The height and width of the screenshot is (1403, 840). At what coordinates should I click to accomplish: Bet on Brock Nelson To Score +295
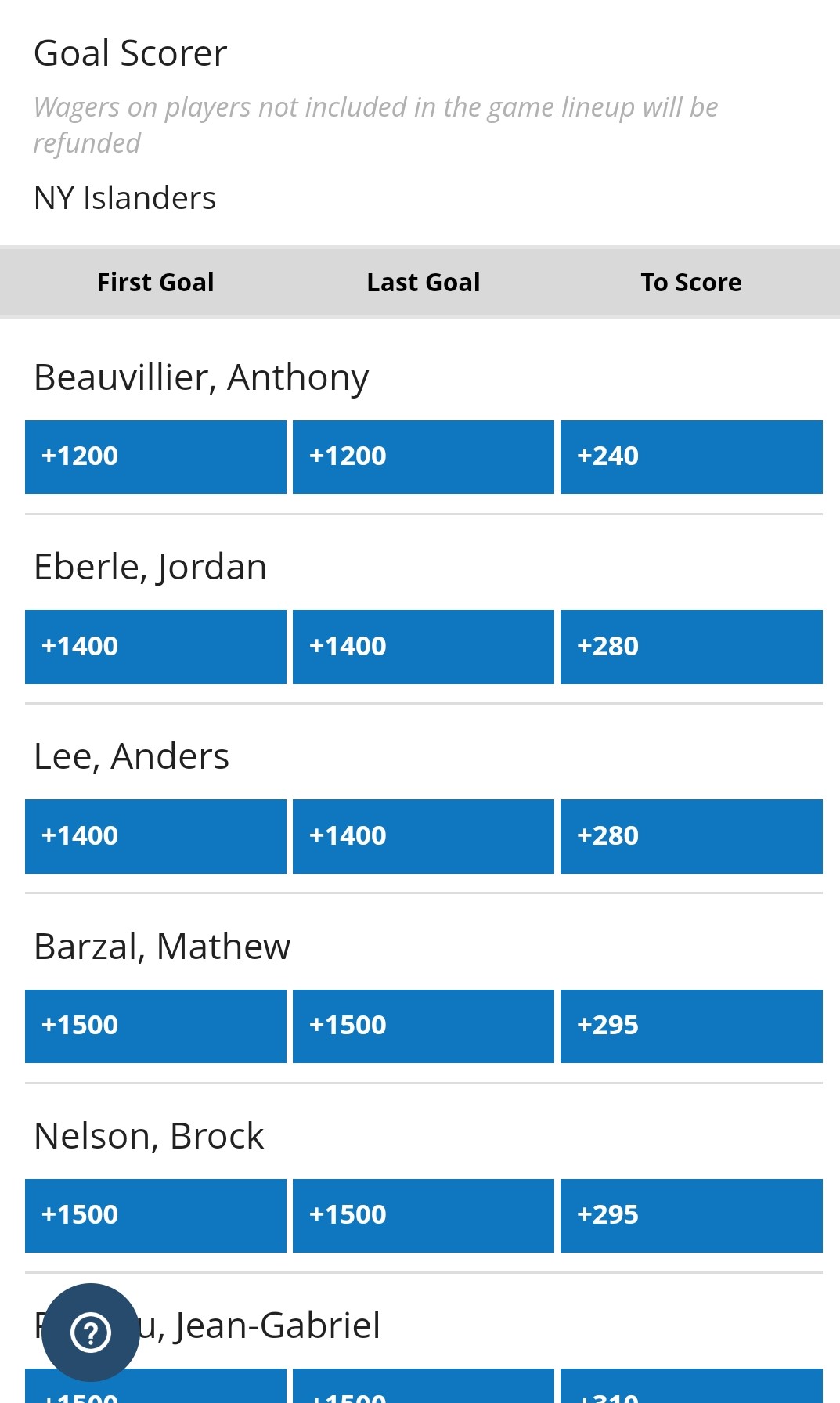click(691, 1216)
